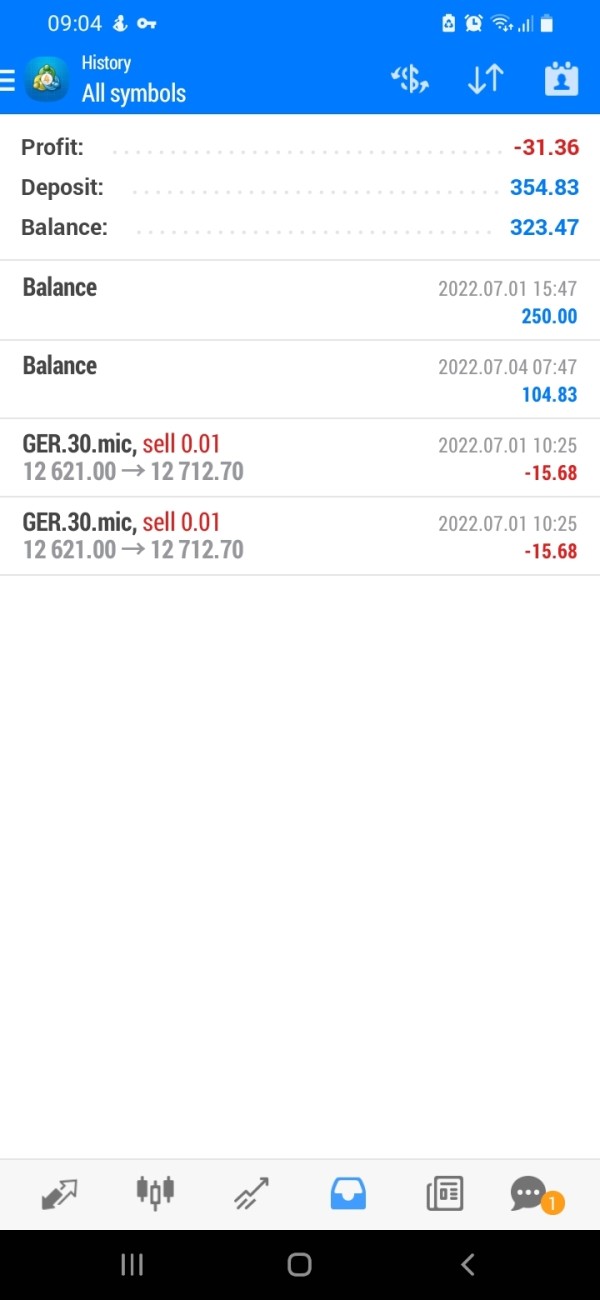Go to the Trade tab

251,1193
